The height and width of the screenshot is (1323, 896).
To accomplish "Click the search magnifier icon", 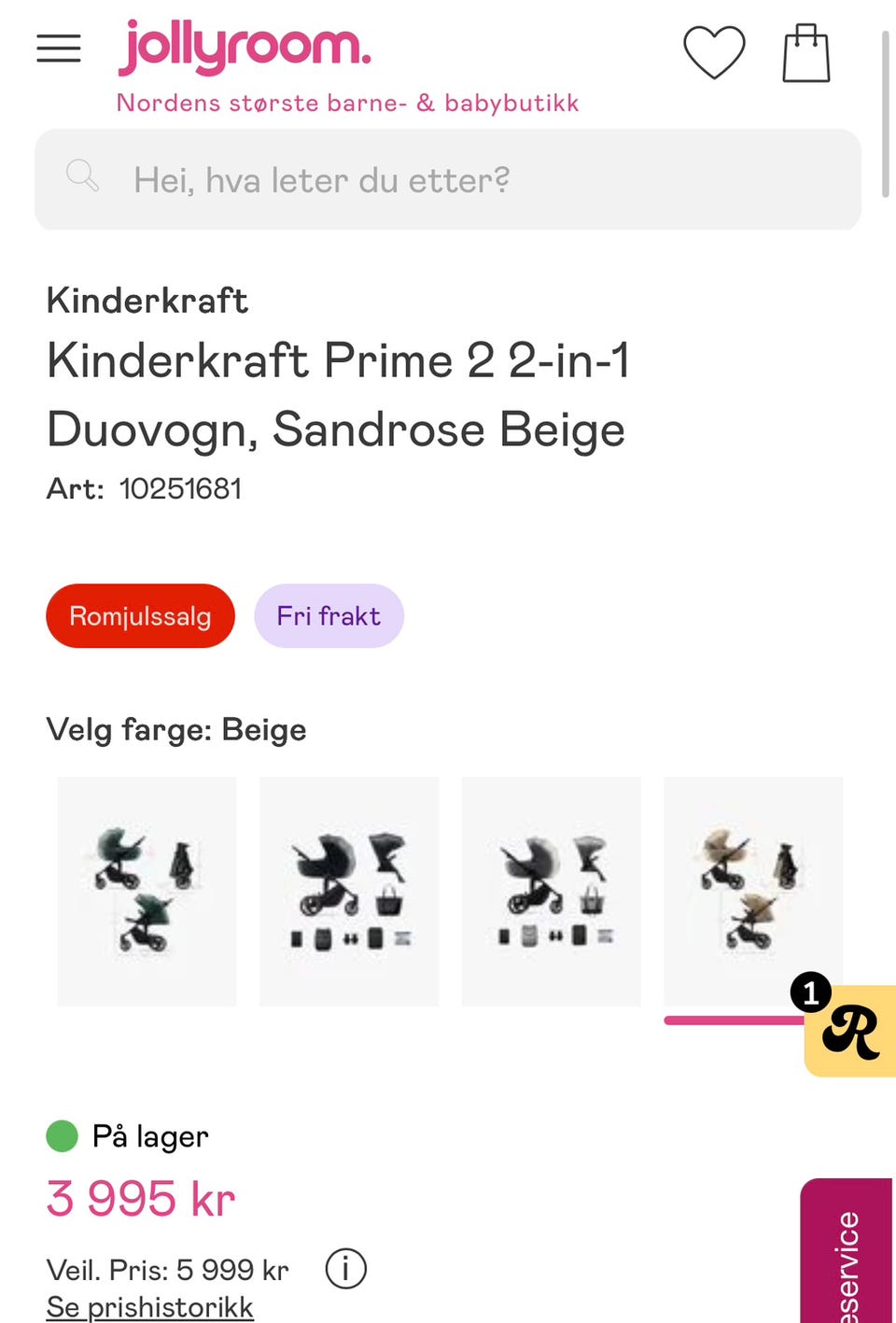I will [83, 177].
